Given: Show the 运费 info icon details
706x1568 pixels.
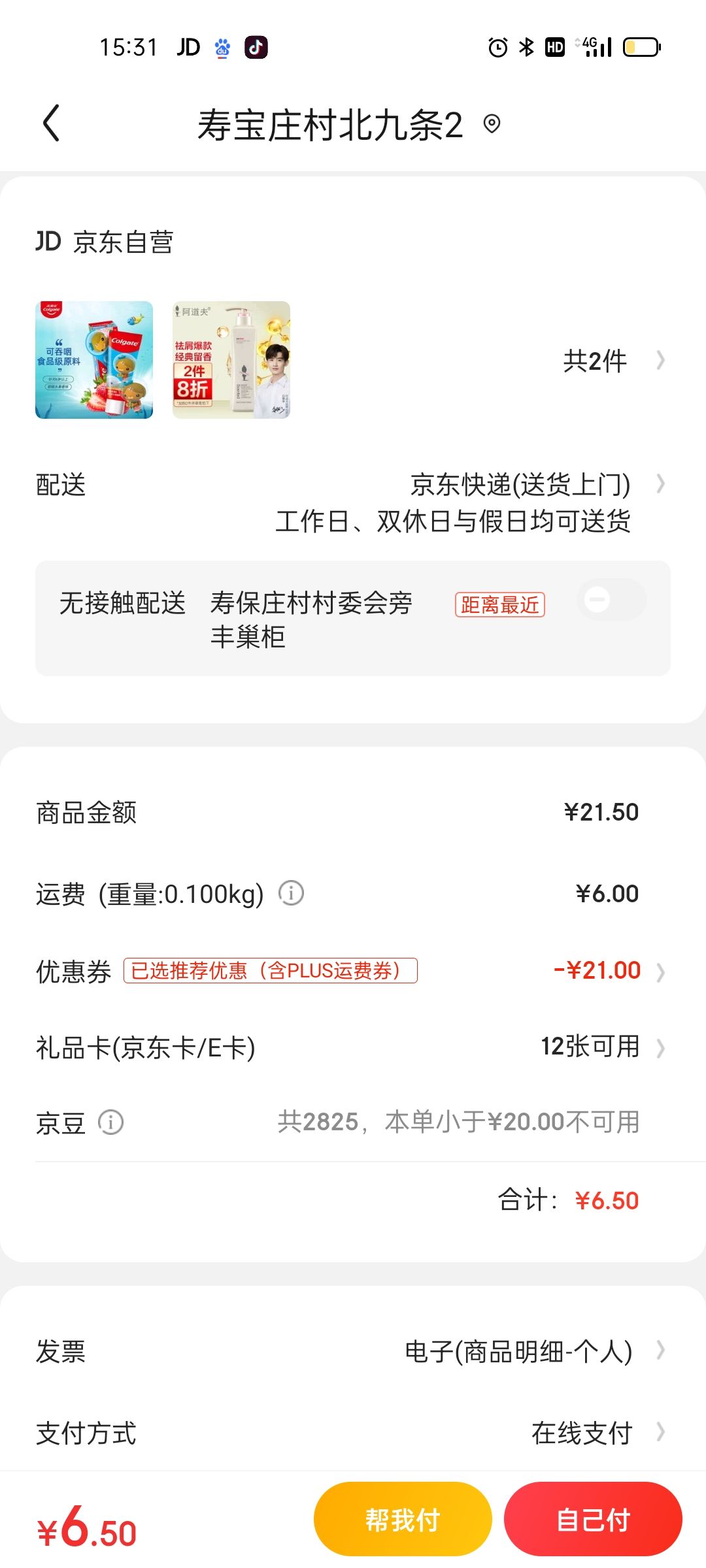Looking at the screenshot, I should (292, 893).
